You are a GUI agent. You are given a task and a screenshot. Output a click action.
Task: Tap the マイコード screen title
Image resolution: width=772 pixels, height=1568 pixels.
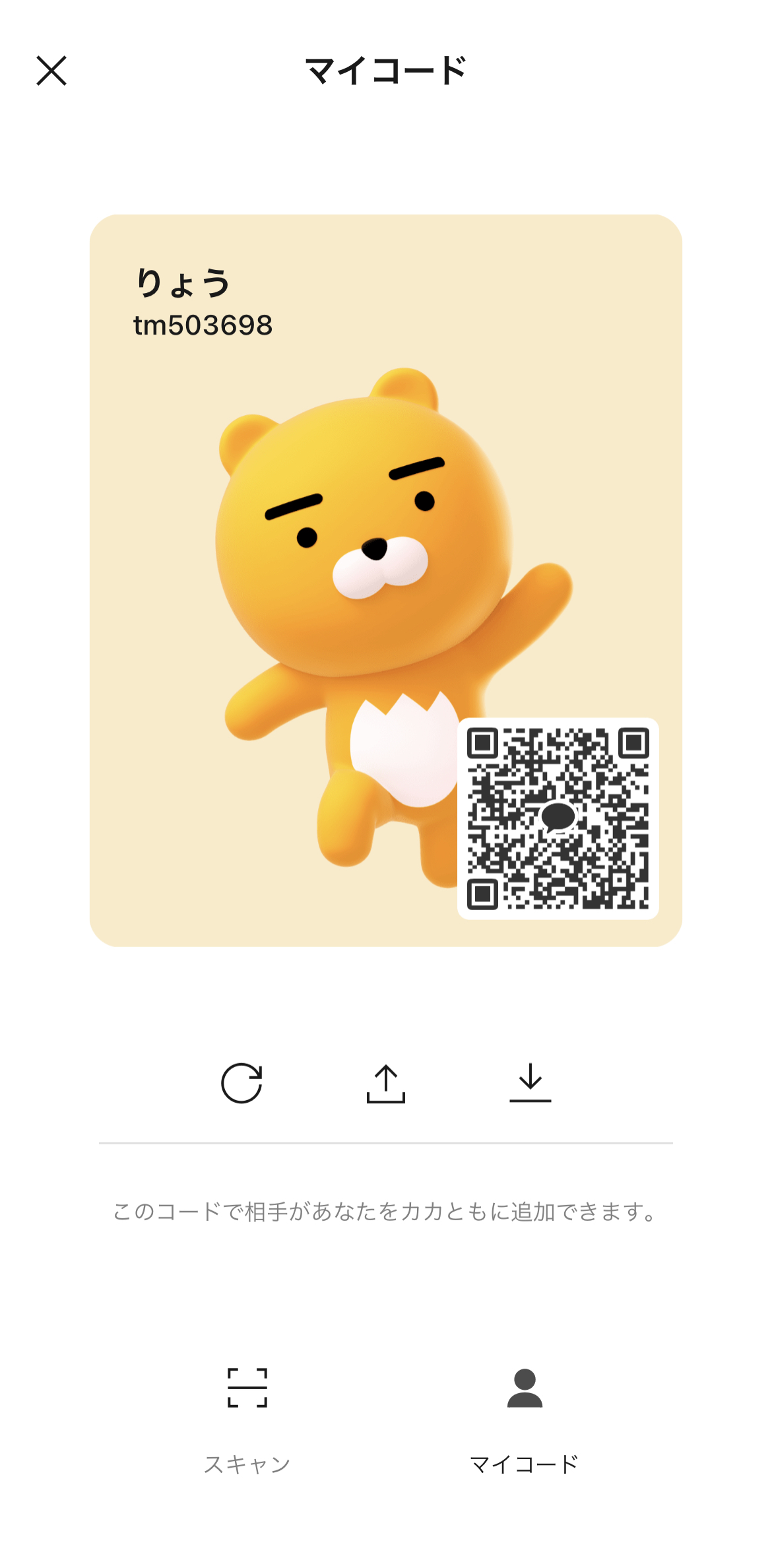pyautogui.click(x=386, y=69)
